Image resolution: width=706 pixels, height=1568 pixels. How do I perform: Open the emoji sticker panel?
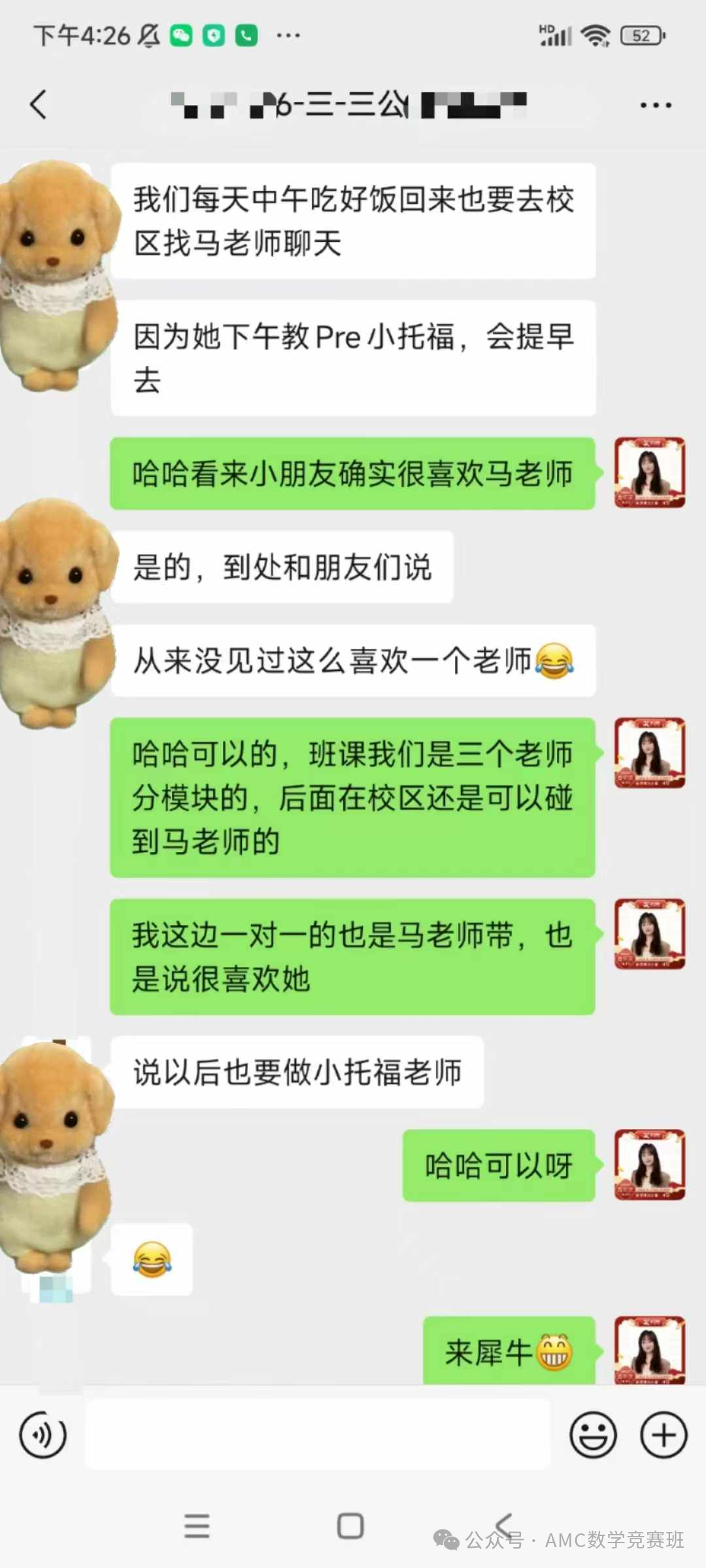point(593,1435)
